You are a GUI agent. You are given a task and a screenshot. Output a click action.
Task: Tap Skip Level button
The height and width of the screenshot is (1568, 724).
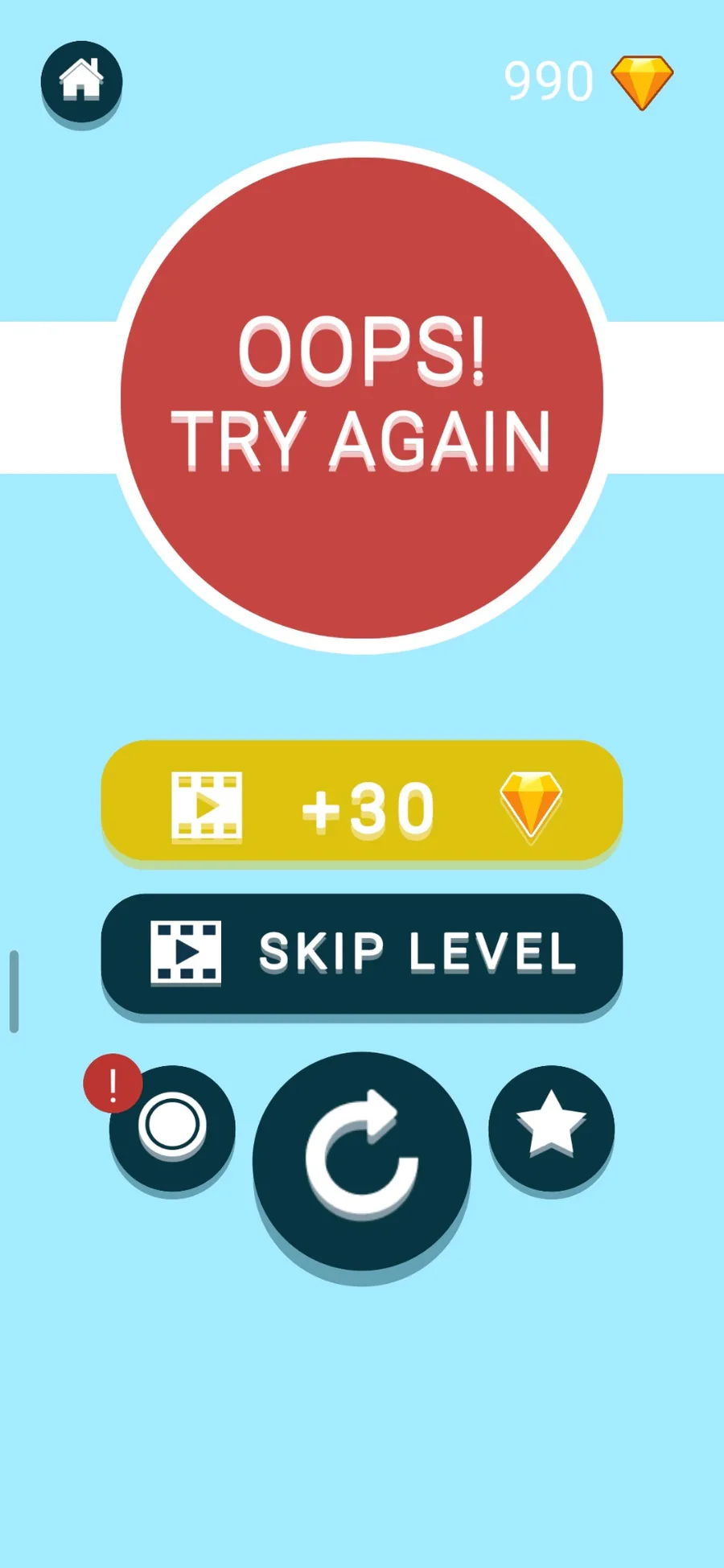362,953
